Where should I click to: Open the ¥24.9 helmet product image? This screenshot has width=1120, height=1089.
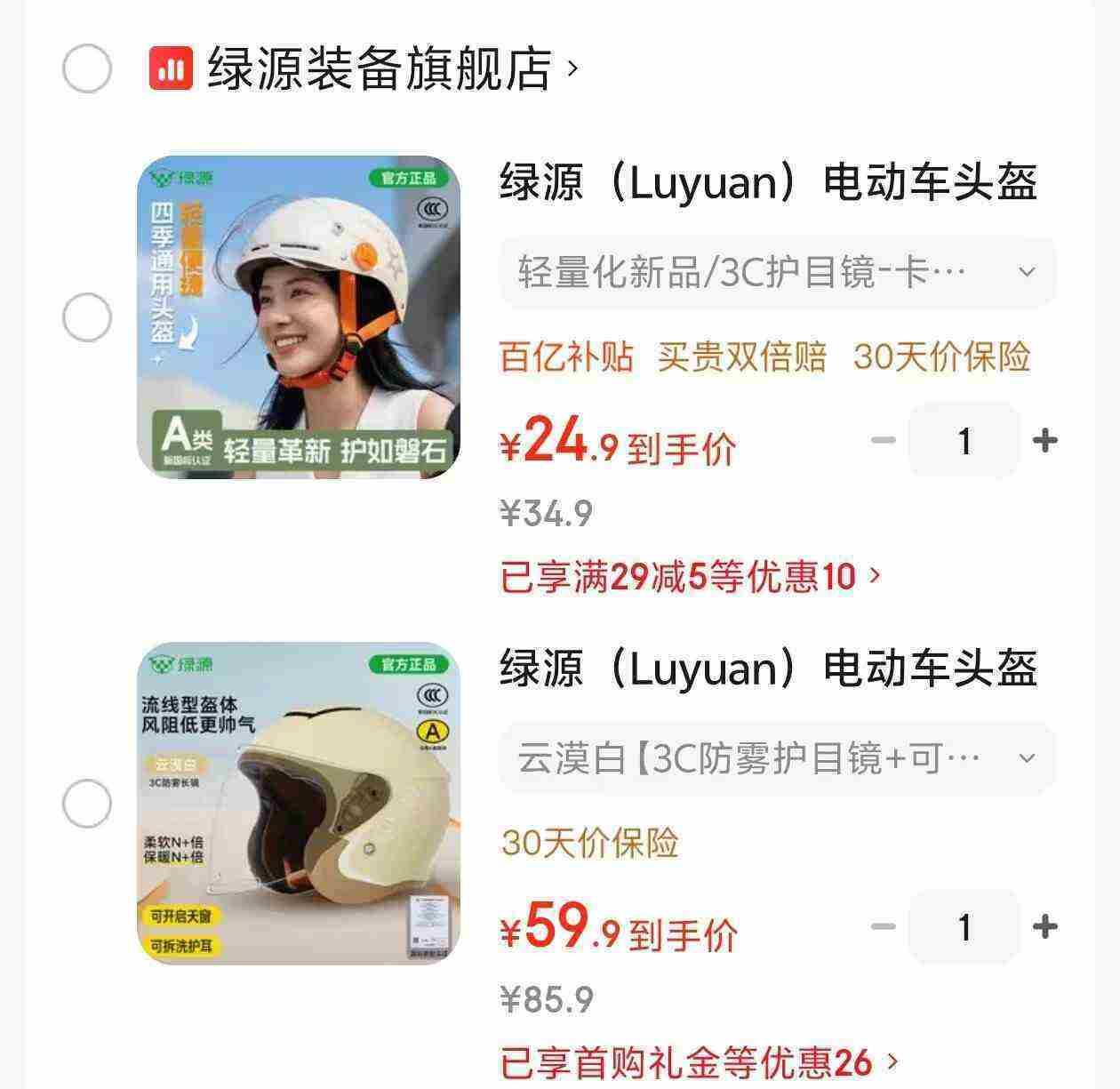(x=299, y=317)
